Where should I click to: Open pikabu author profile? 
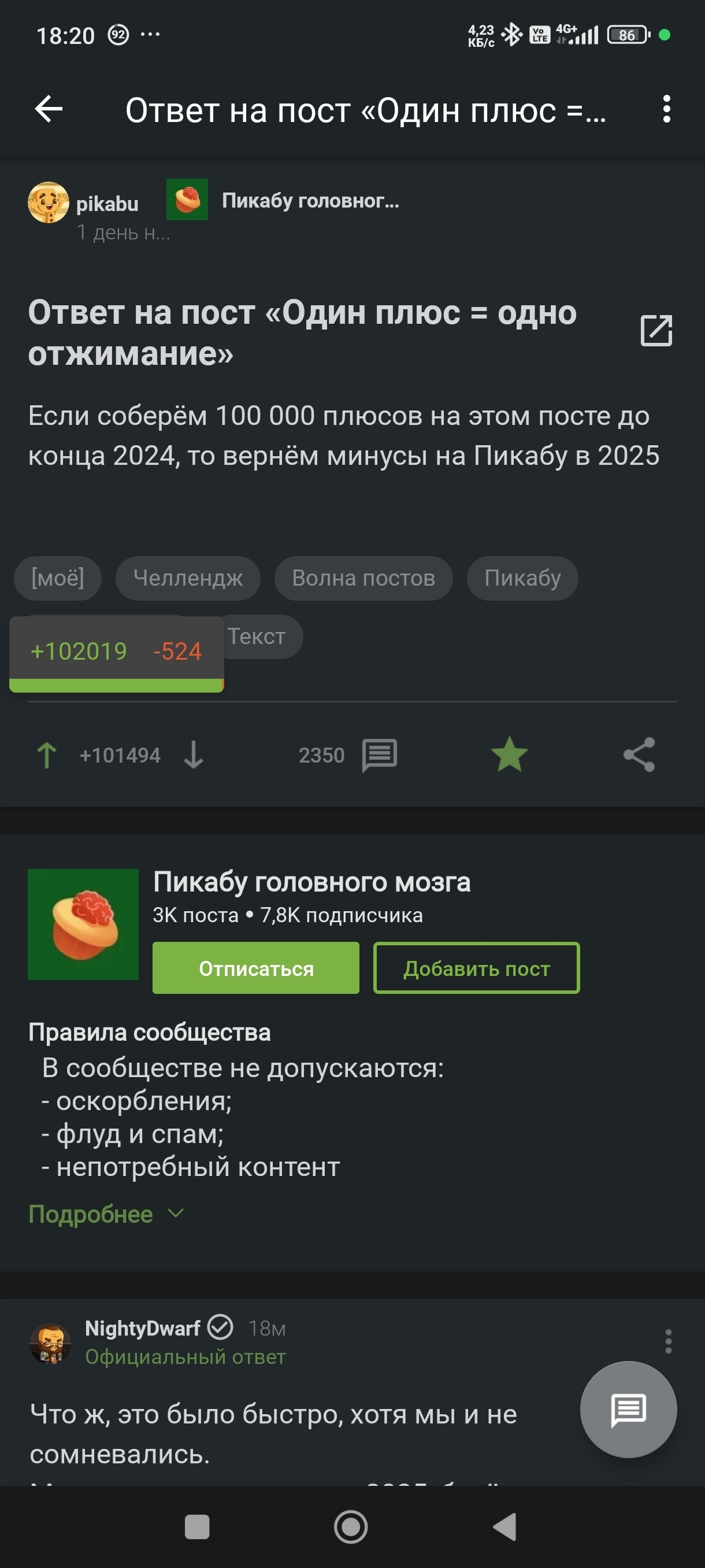[x=107, y=204]
